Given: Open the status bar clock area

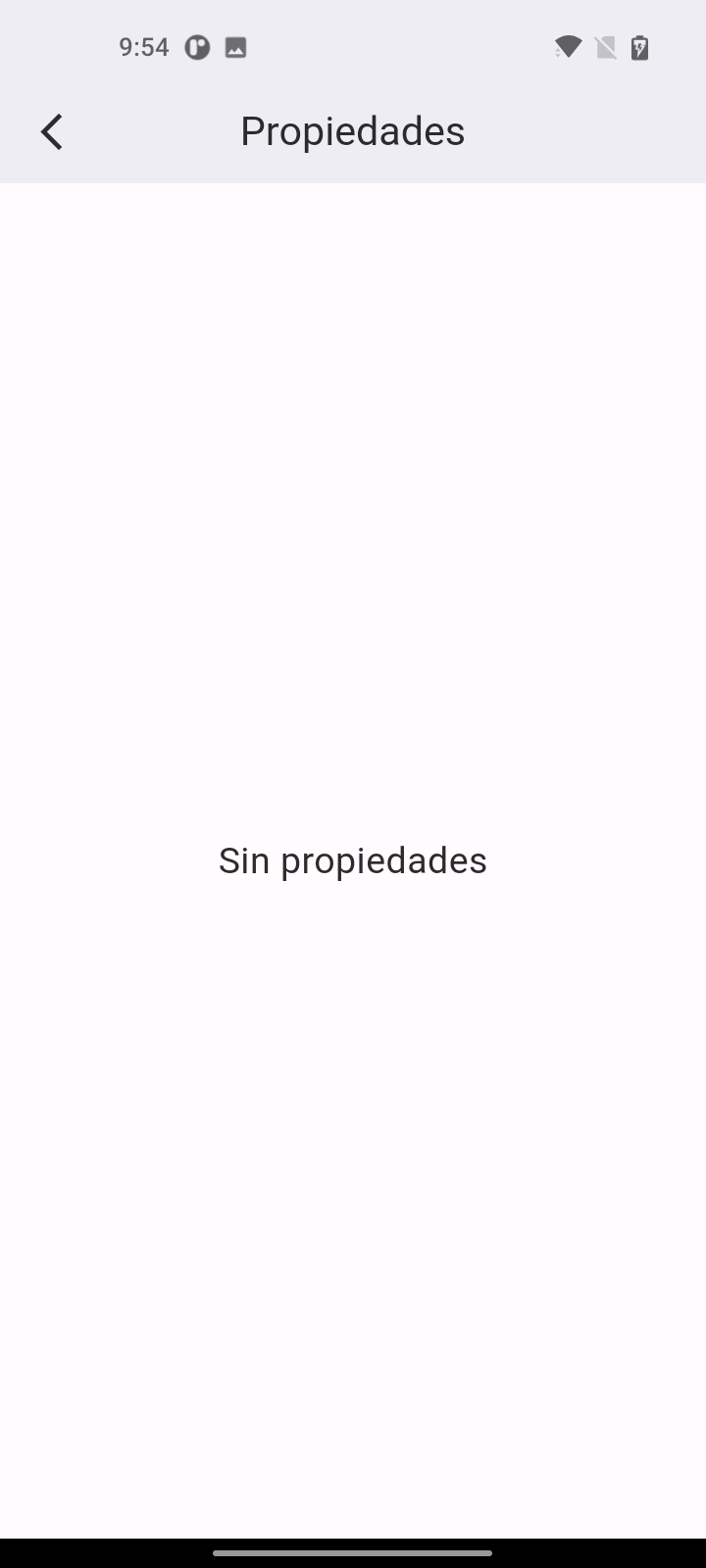Looking at the screenshot, I should [x=143, y=46].
